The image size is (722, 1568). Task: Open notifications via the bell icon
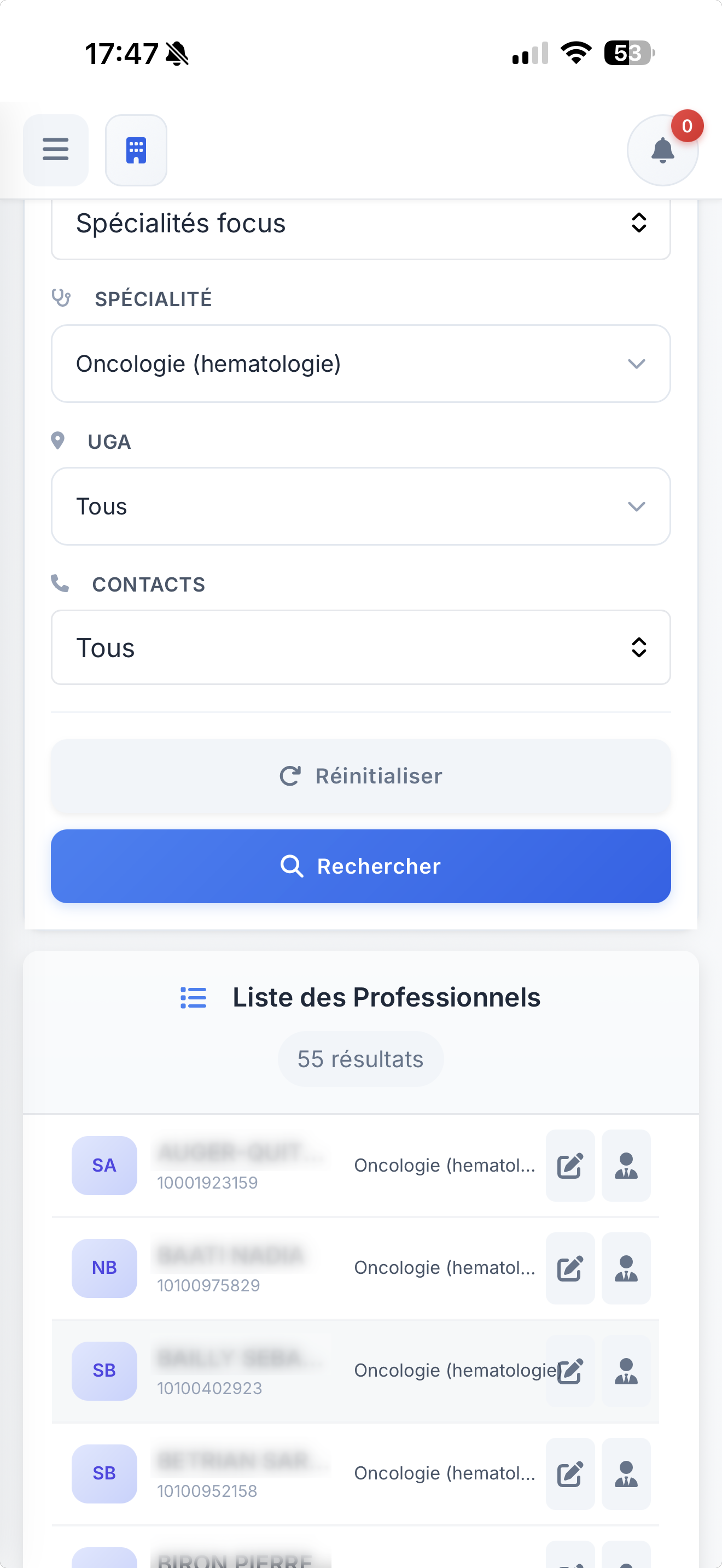tap(662, 150)
